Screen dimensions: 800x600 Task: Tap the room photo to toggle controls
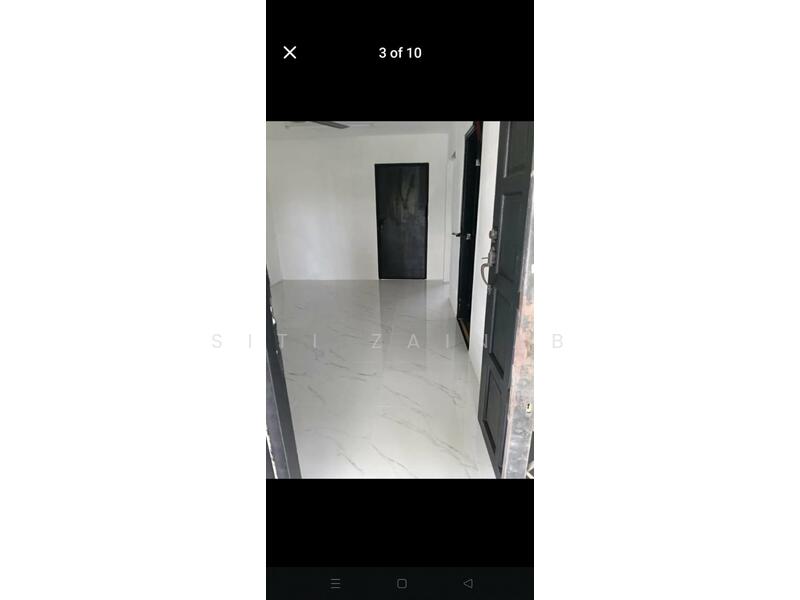400,300
